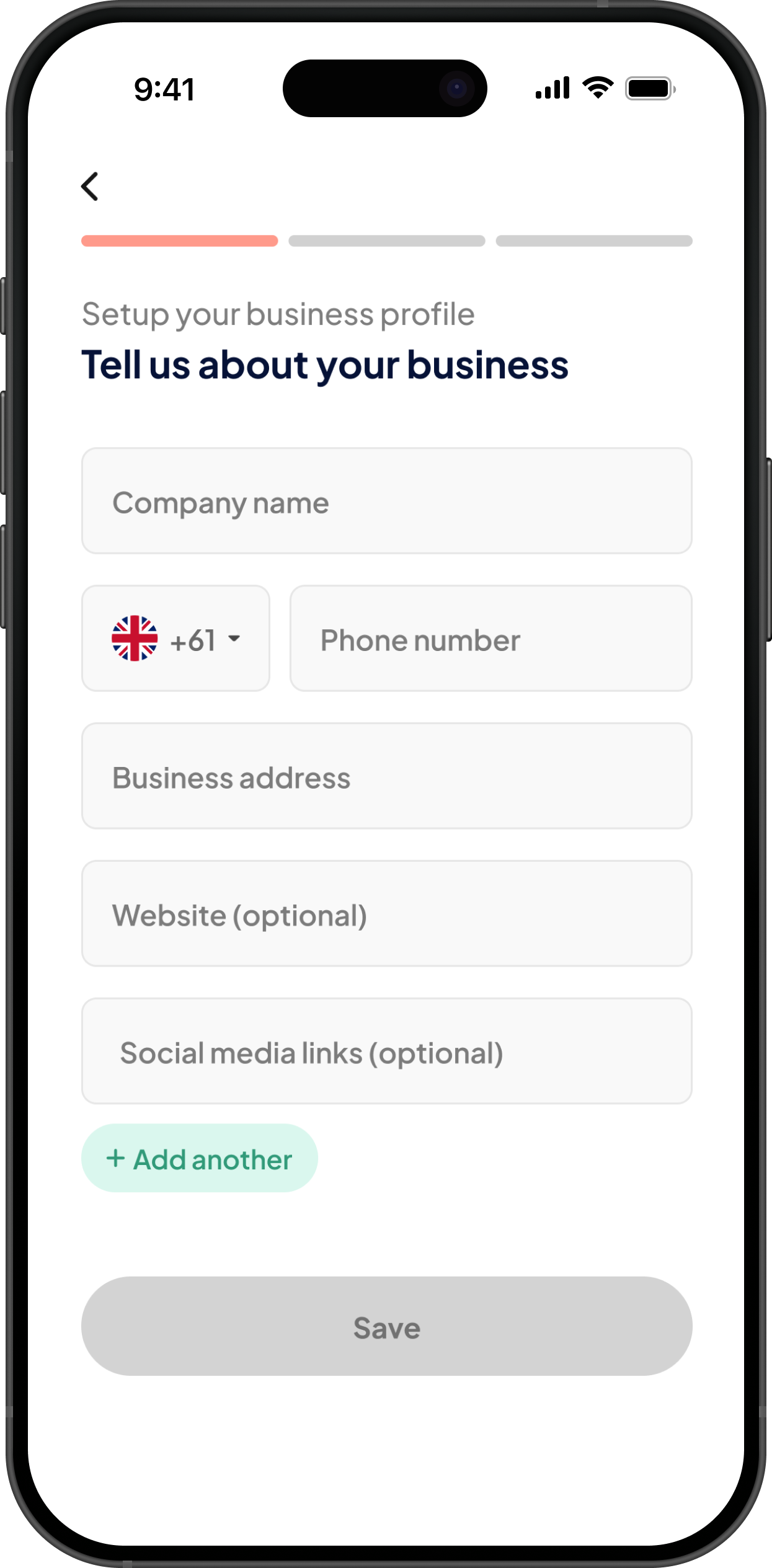Select the Business address field
The image size is (772, 1568).
click(386, 776)
